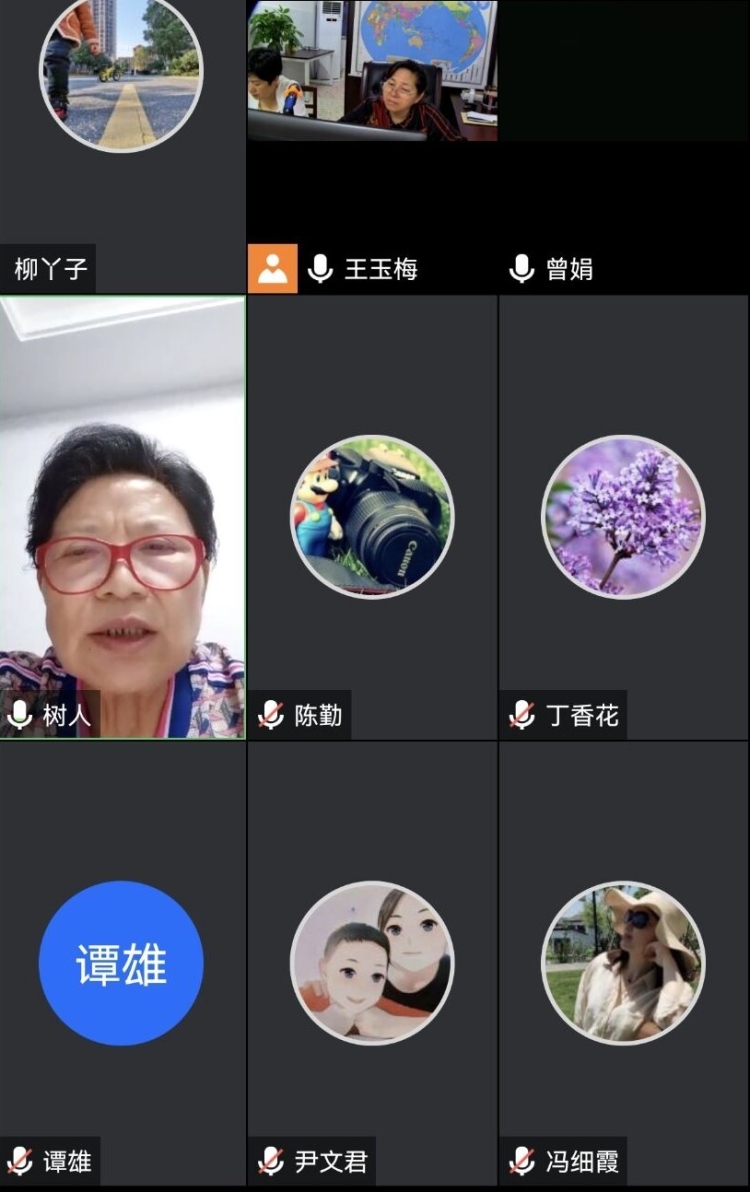Image resolution: width=750 pixels, height=1192 pixels.
Task: Open 丁香花's participant tile
Action: [x=623, y=517]
